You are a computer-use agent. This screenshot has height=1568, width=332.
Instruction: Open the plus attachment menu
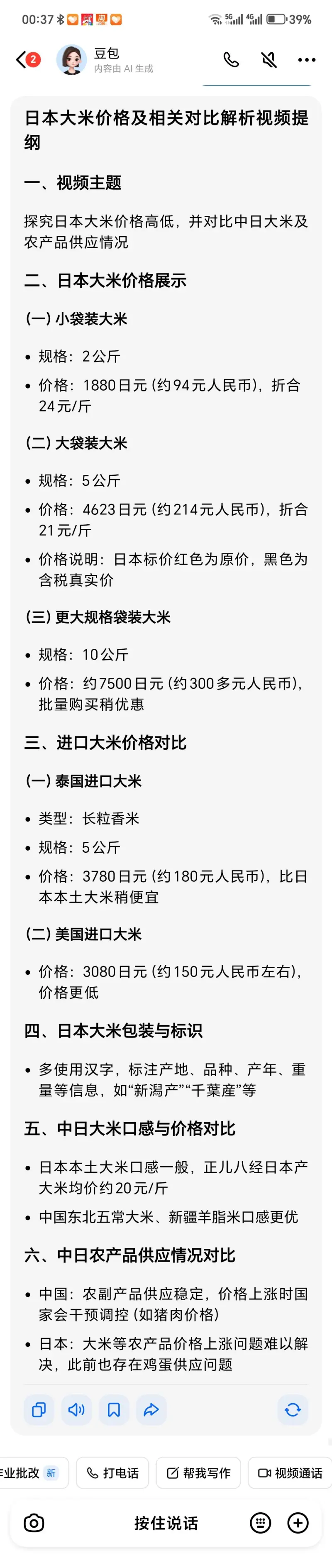tap(297, 1523)
